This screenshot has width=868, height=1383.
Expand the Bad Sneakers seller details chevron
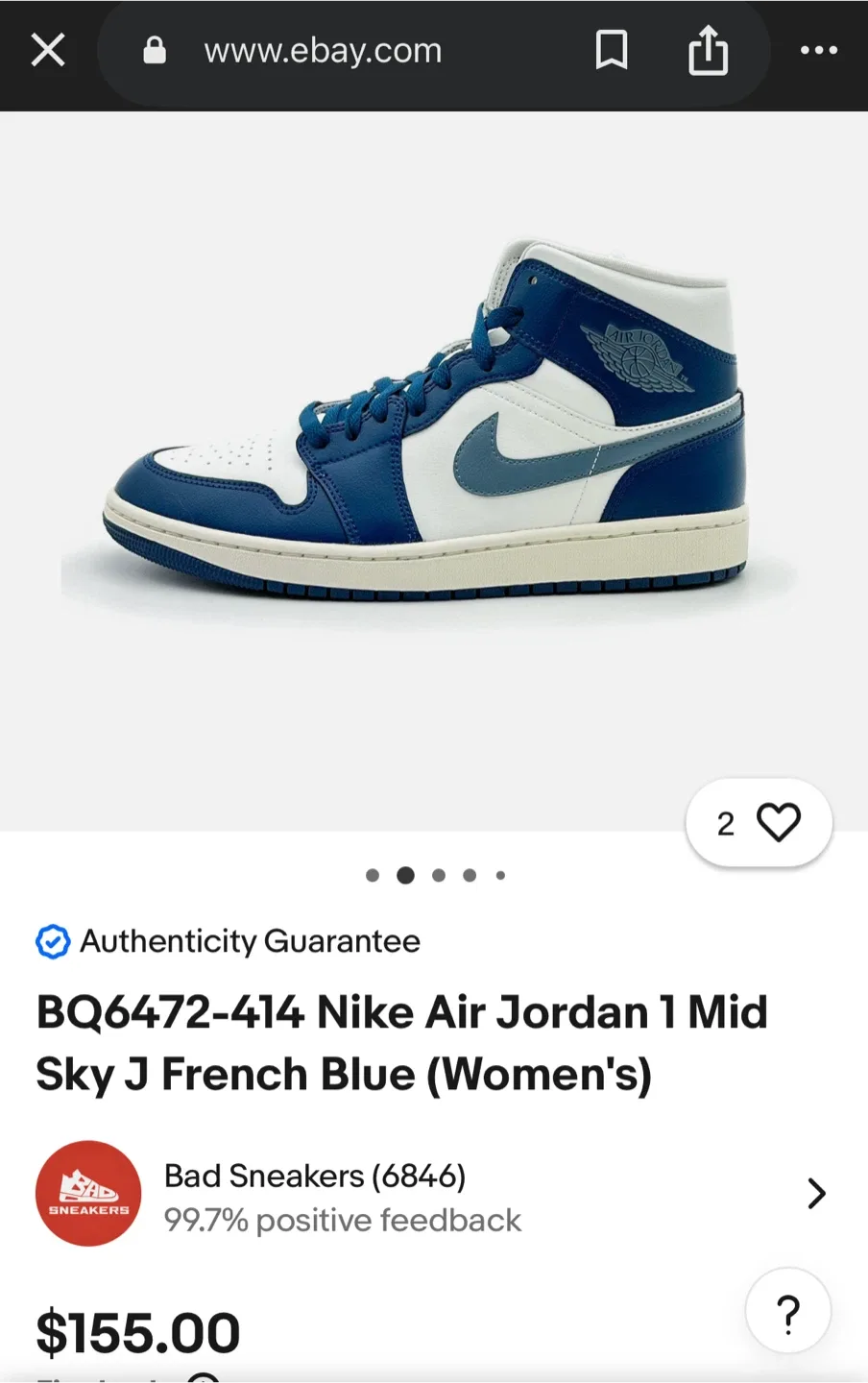815,1193
